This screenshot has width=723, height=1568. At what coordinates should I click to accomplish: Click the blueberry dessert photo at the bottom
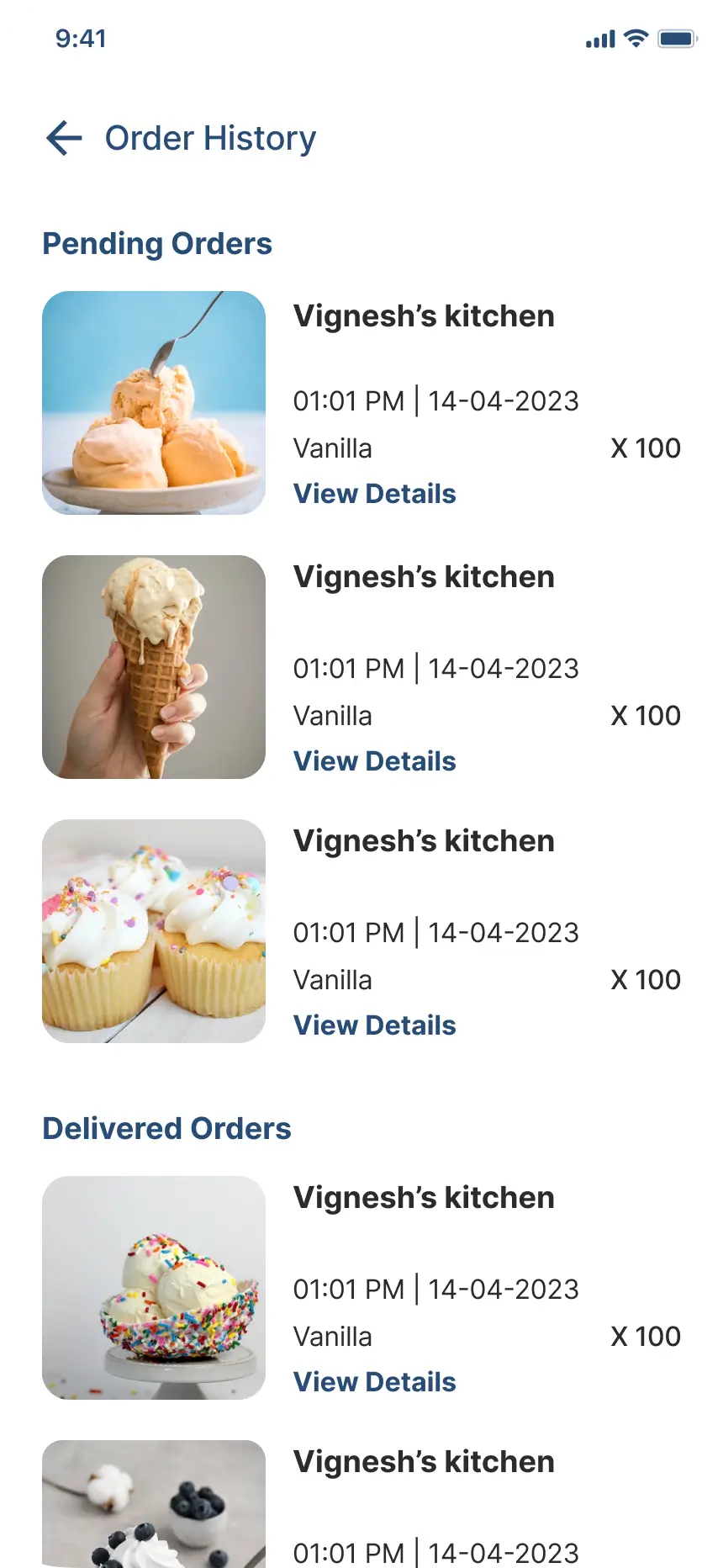(154, 1506)
